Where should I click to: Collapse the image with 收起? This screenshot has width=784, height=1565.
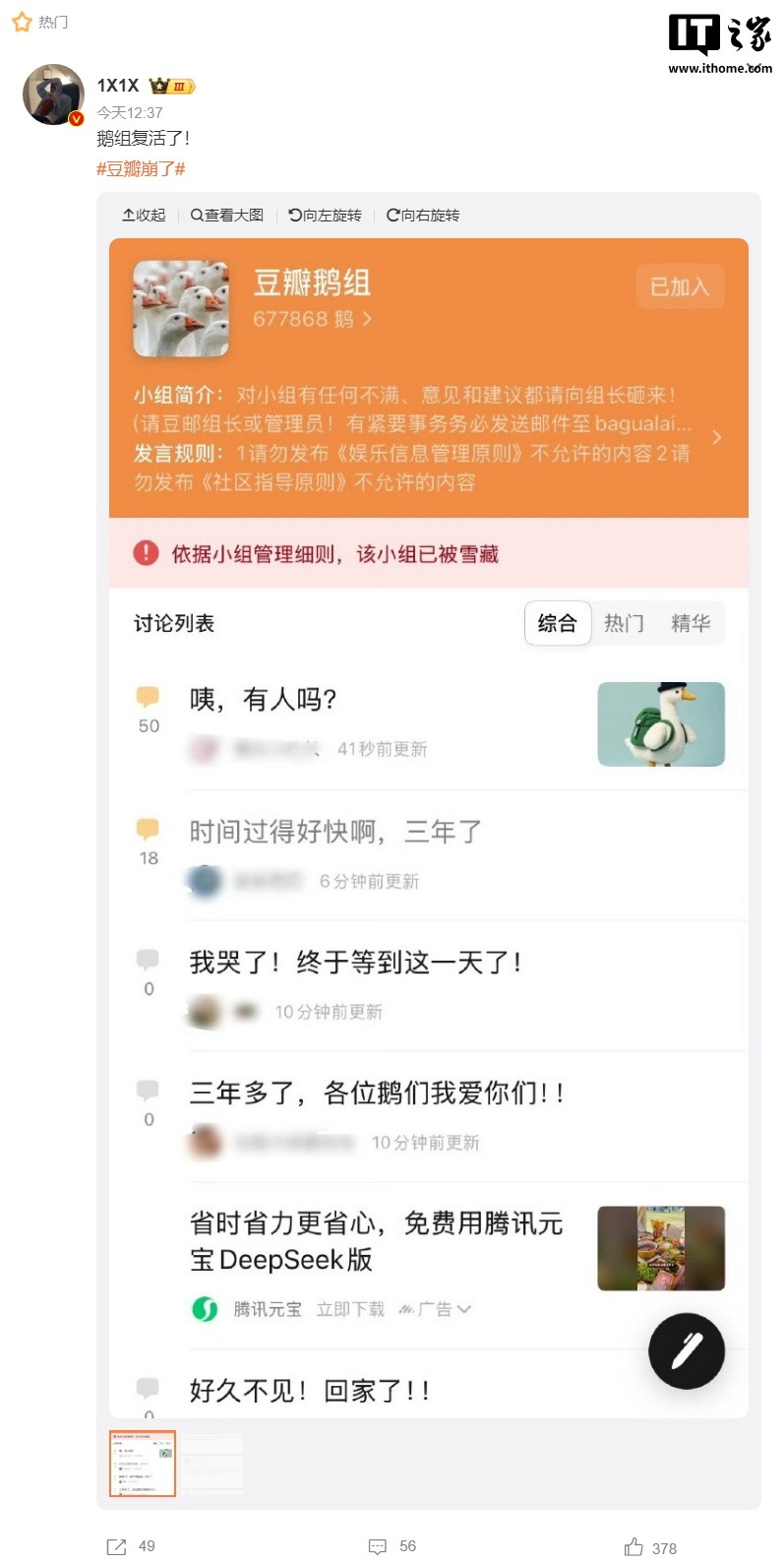click(x=144, y=215)
